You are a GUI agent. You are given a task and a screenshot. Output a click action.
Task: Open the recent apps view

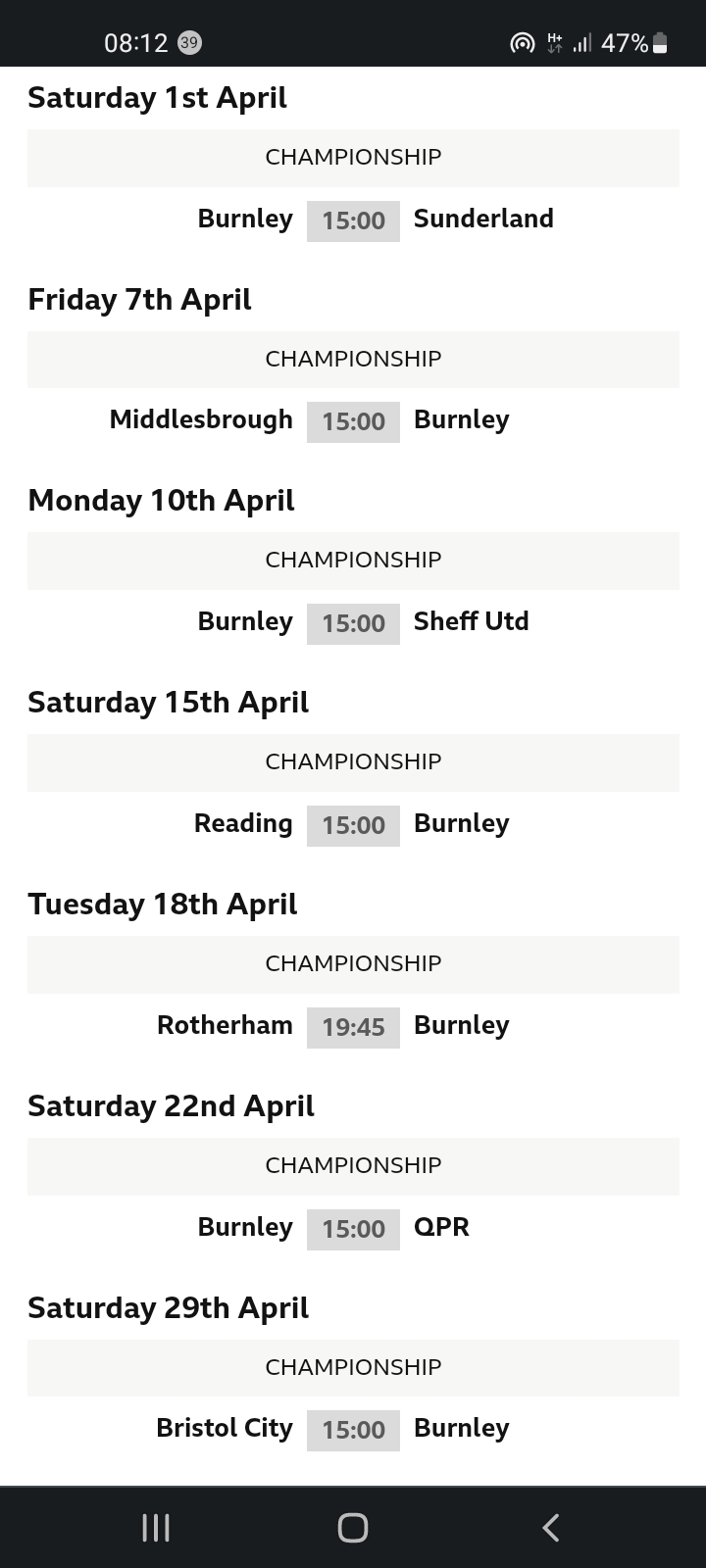(156, 1527)
